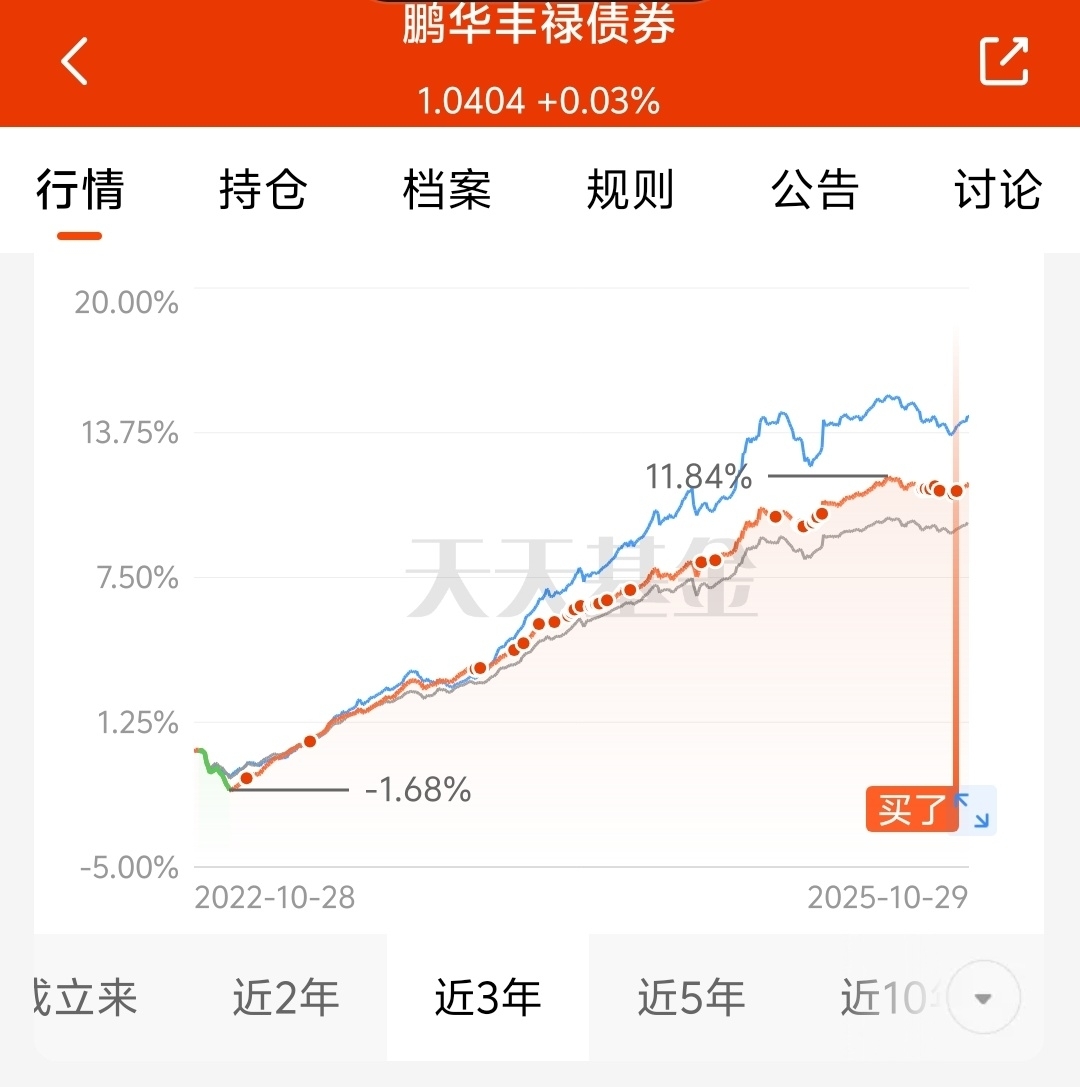The width and height of the screenshot is (1080, 1087).
Task: Open the share icon at top right
Action: [1005, 62]
